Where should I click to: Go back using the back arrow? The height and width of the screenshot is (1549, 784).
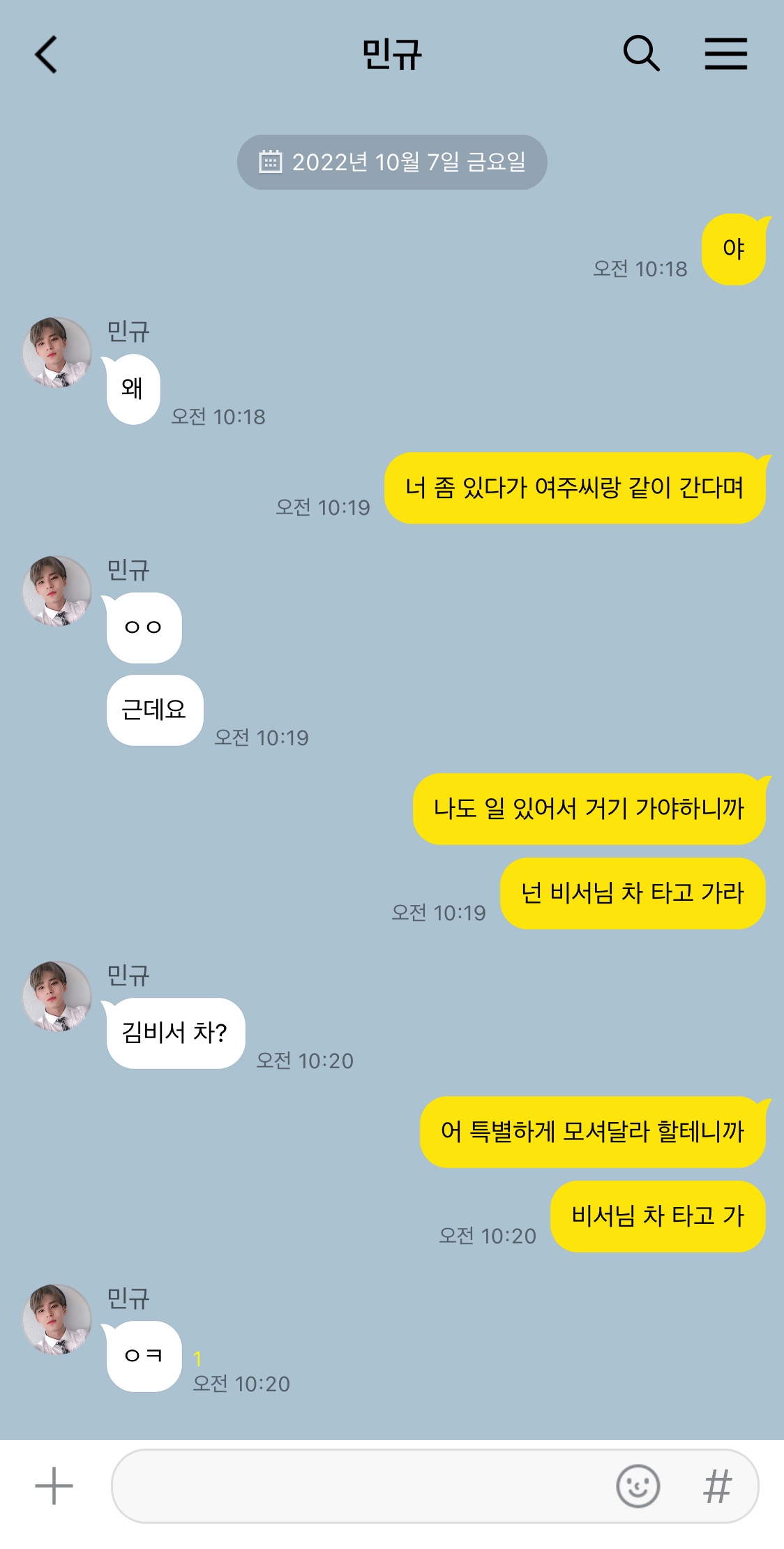(45, 55)
